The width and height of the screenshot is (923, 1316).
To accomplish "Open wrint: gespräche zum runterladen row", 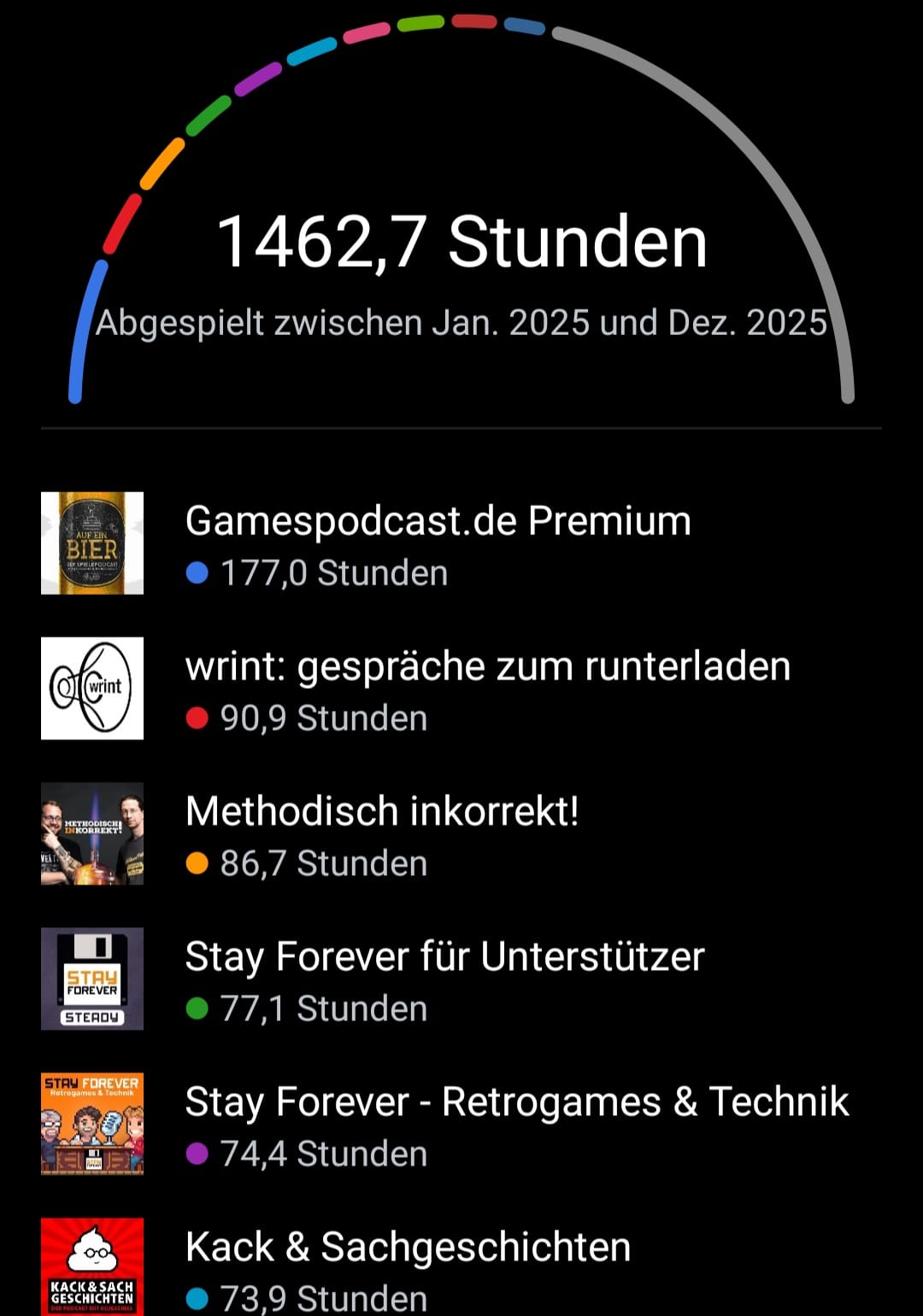I will (461, 689).
